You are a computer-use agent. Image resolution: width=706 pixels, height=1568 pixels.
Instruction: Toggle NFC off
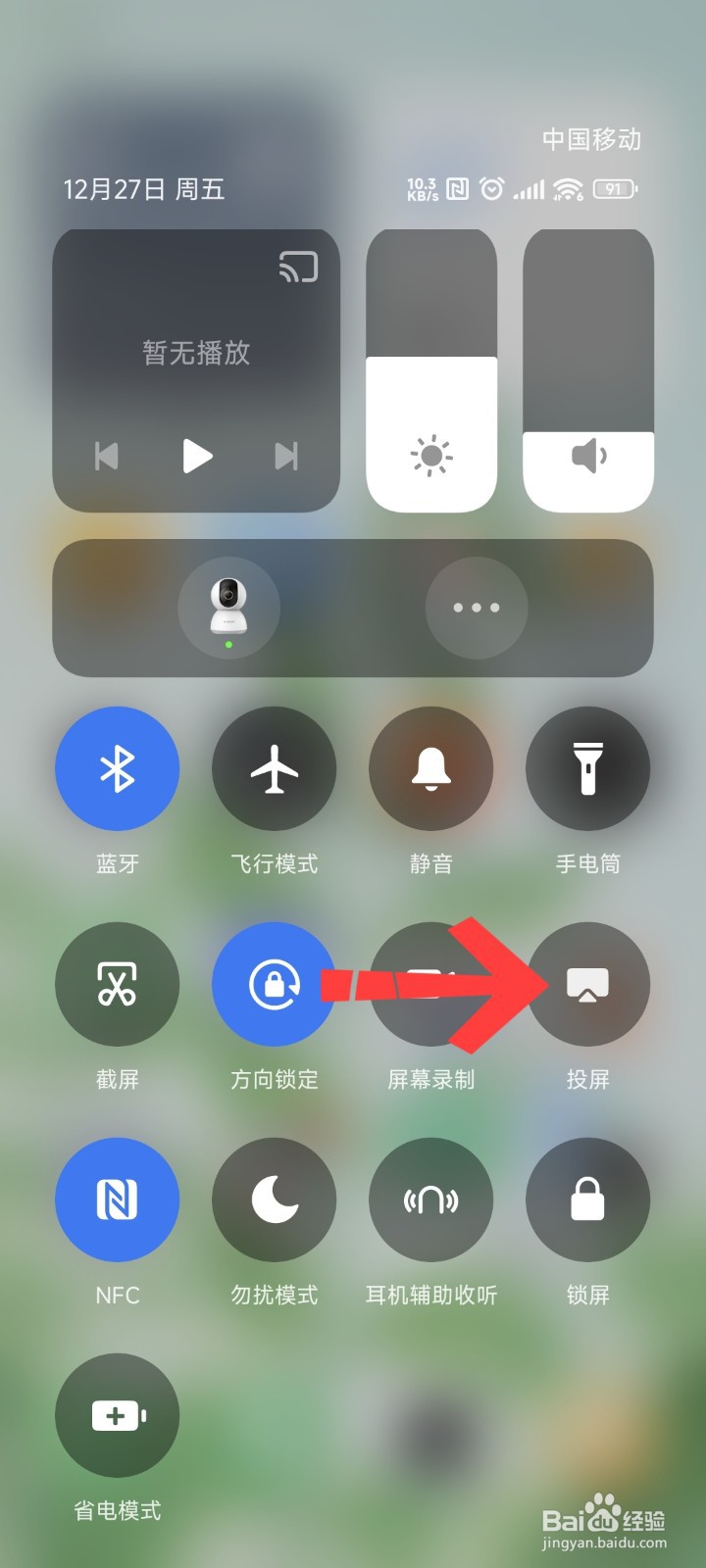click(117, 1200)
